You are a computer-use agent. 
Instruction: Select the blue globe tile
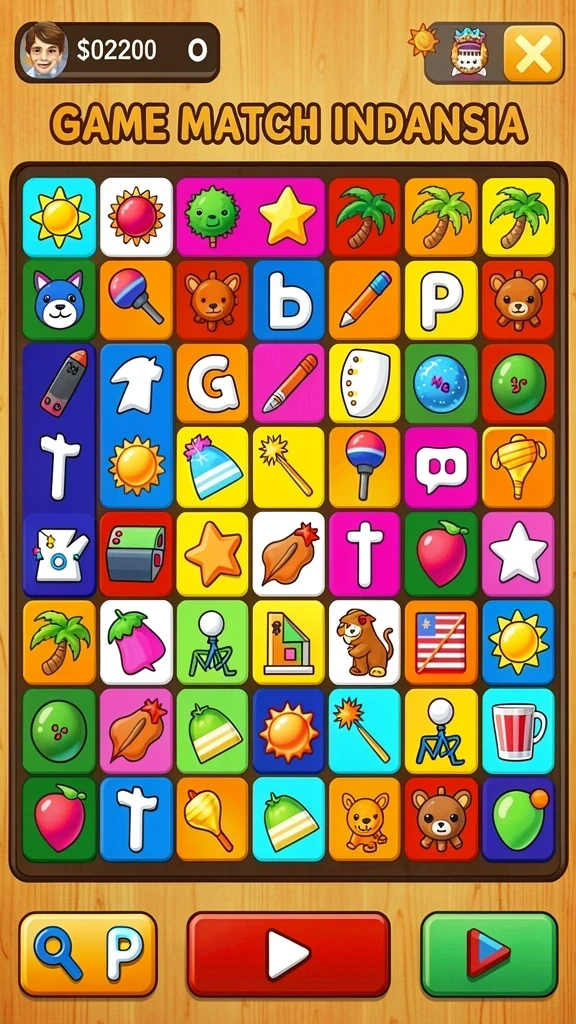pyautogui.click(x=441, y=383)
